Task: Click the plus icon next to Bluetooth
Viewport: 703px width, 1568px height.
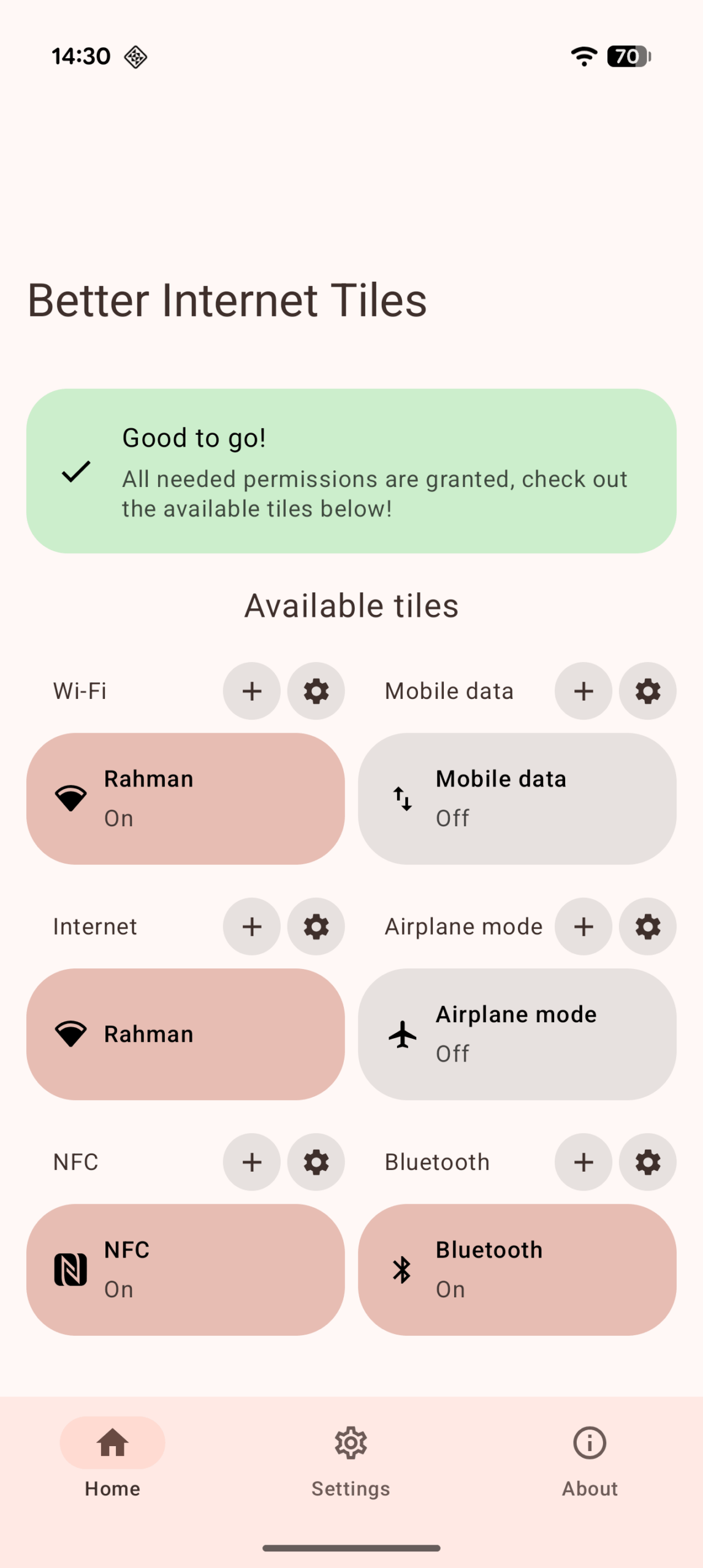Action: [583, 1162]
